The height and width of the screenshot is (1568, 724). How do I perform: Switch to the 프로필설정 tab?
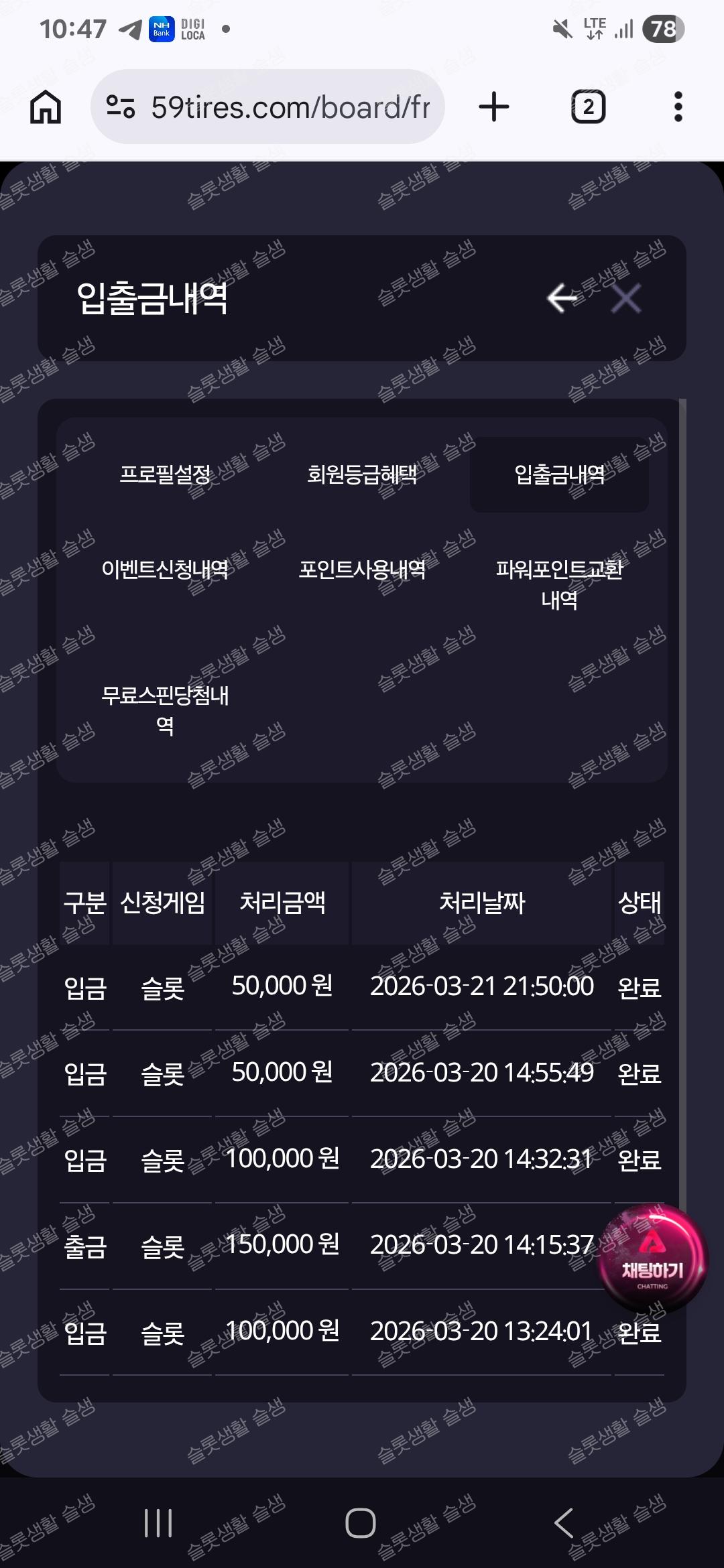[165, 474]
